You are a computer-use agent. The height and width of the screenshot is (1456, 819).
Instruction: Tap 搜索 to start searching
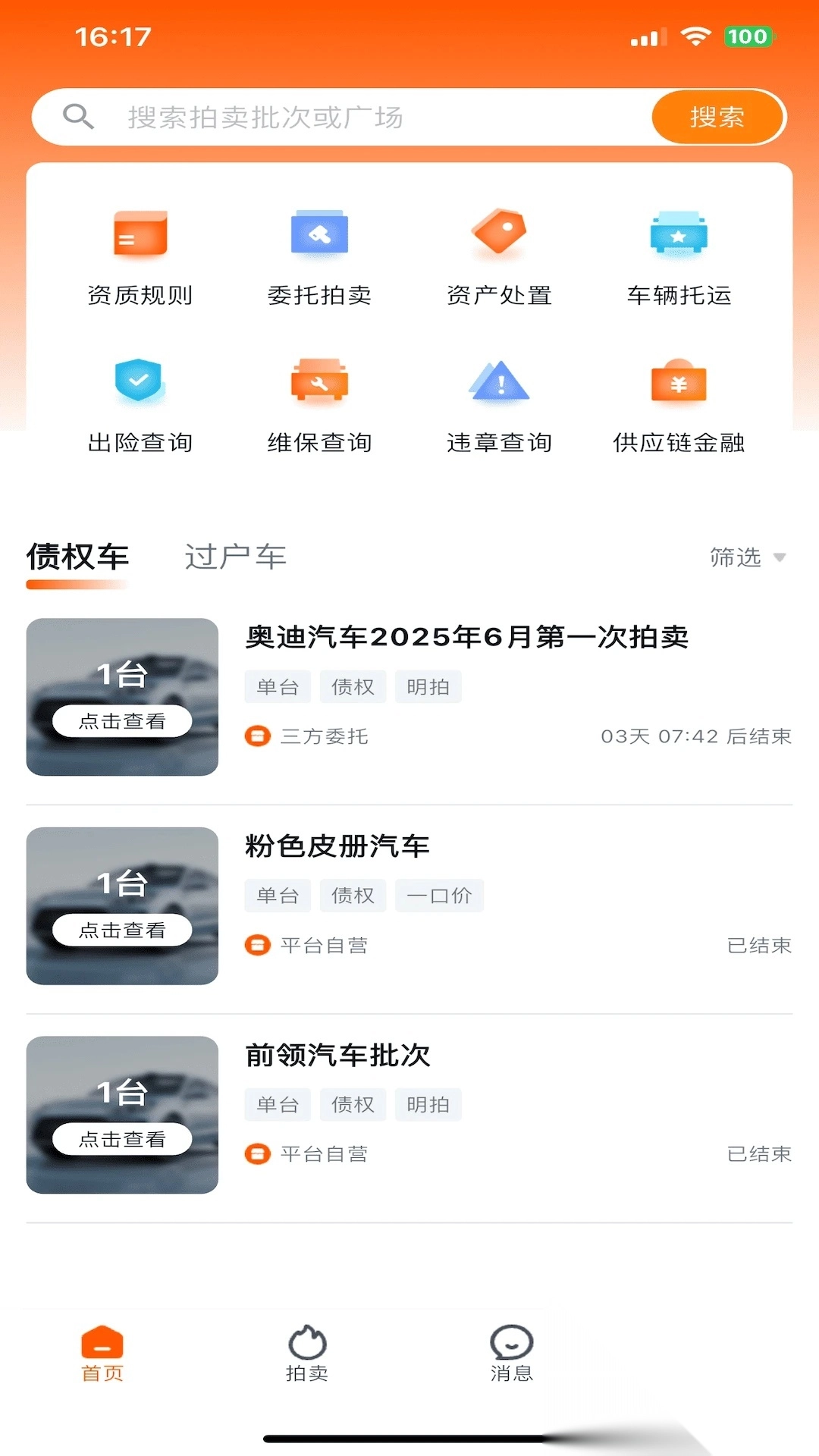717,117
